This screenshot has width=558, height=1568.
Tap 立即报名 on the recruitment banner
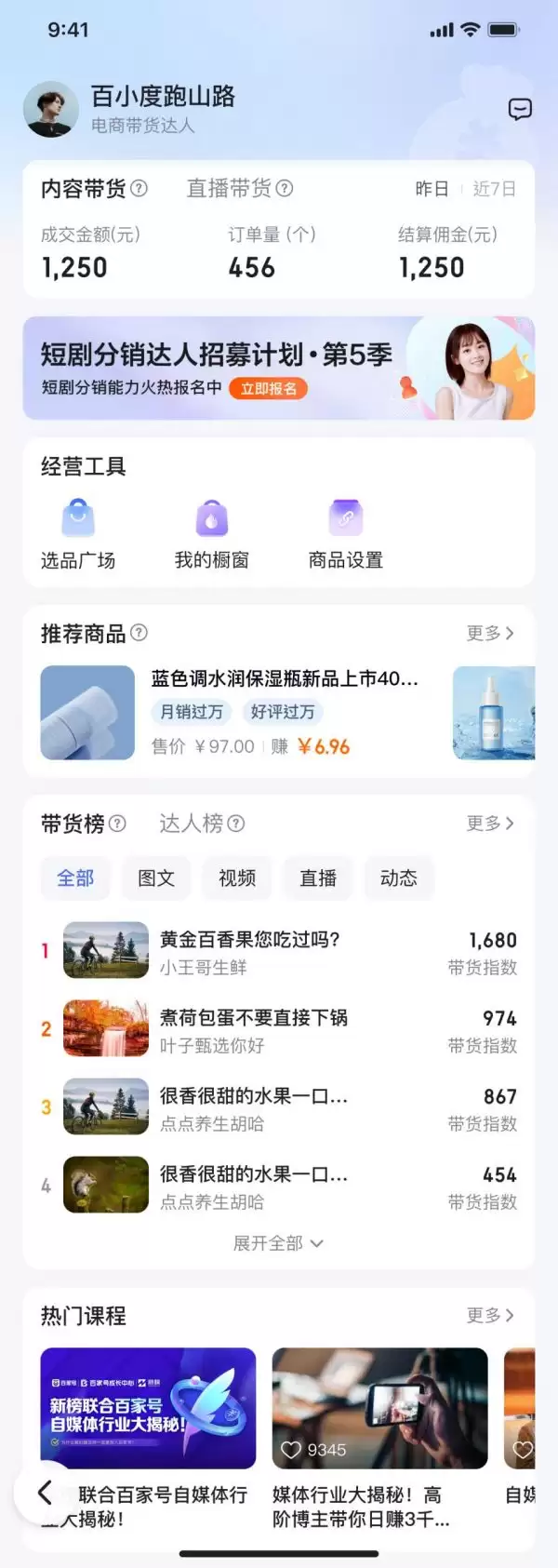[269, 389]
